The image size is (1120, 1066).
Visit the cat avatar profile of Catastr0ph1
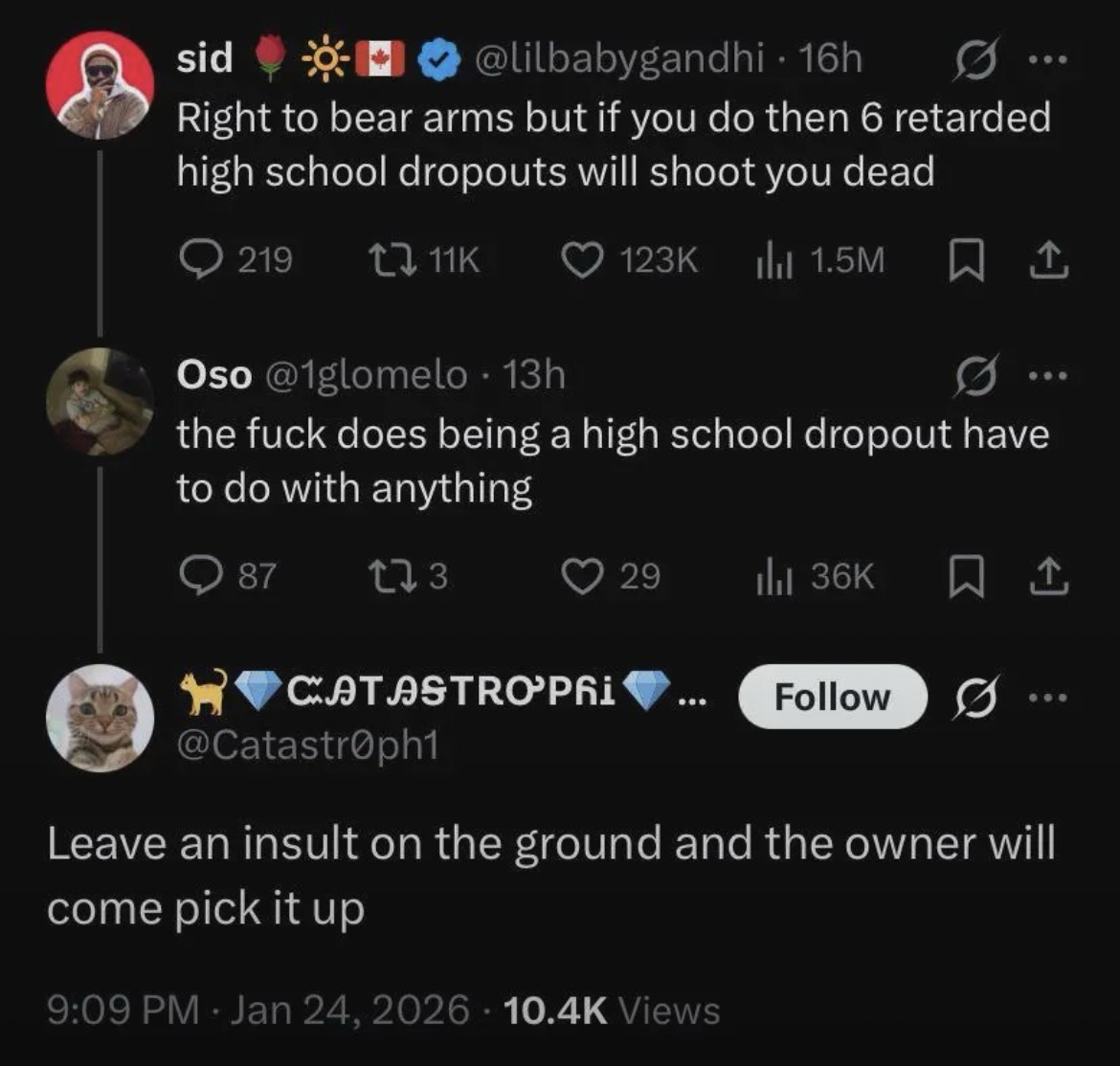coord(101,719)
